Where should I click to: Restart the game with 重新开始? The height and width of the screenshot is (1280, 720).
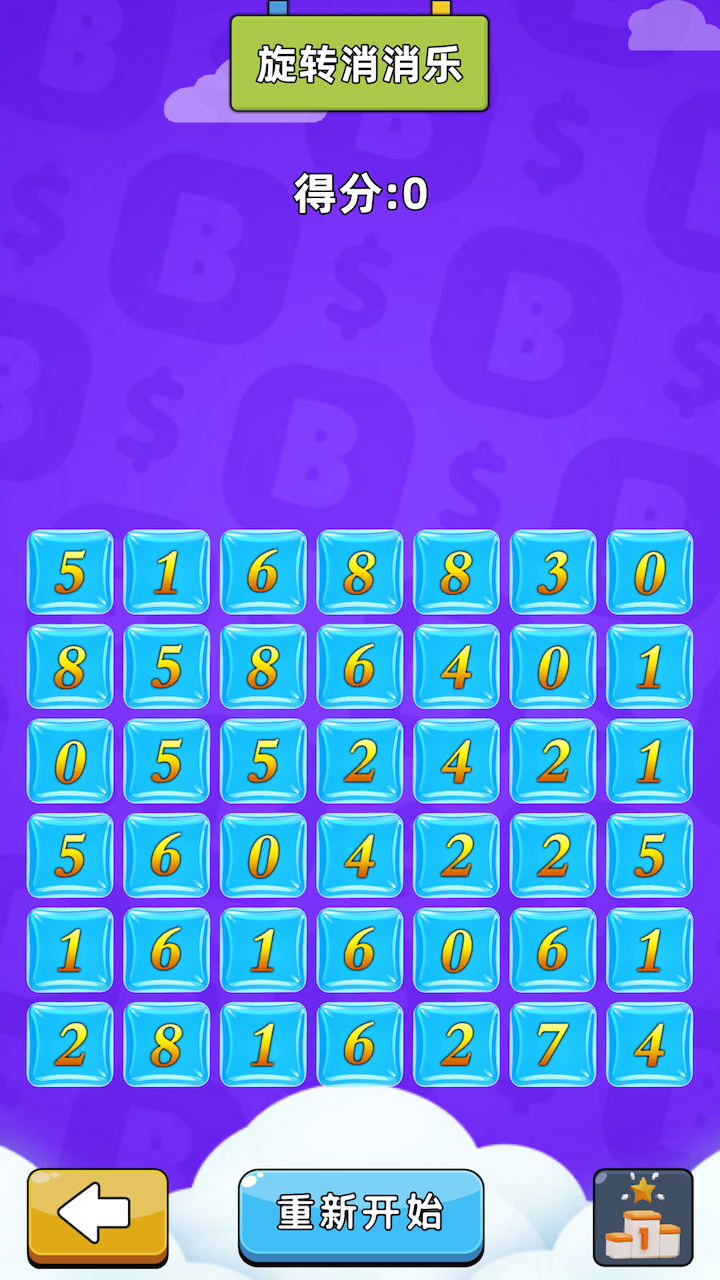(360, 1214)
